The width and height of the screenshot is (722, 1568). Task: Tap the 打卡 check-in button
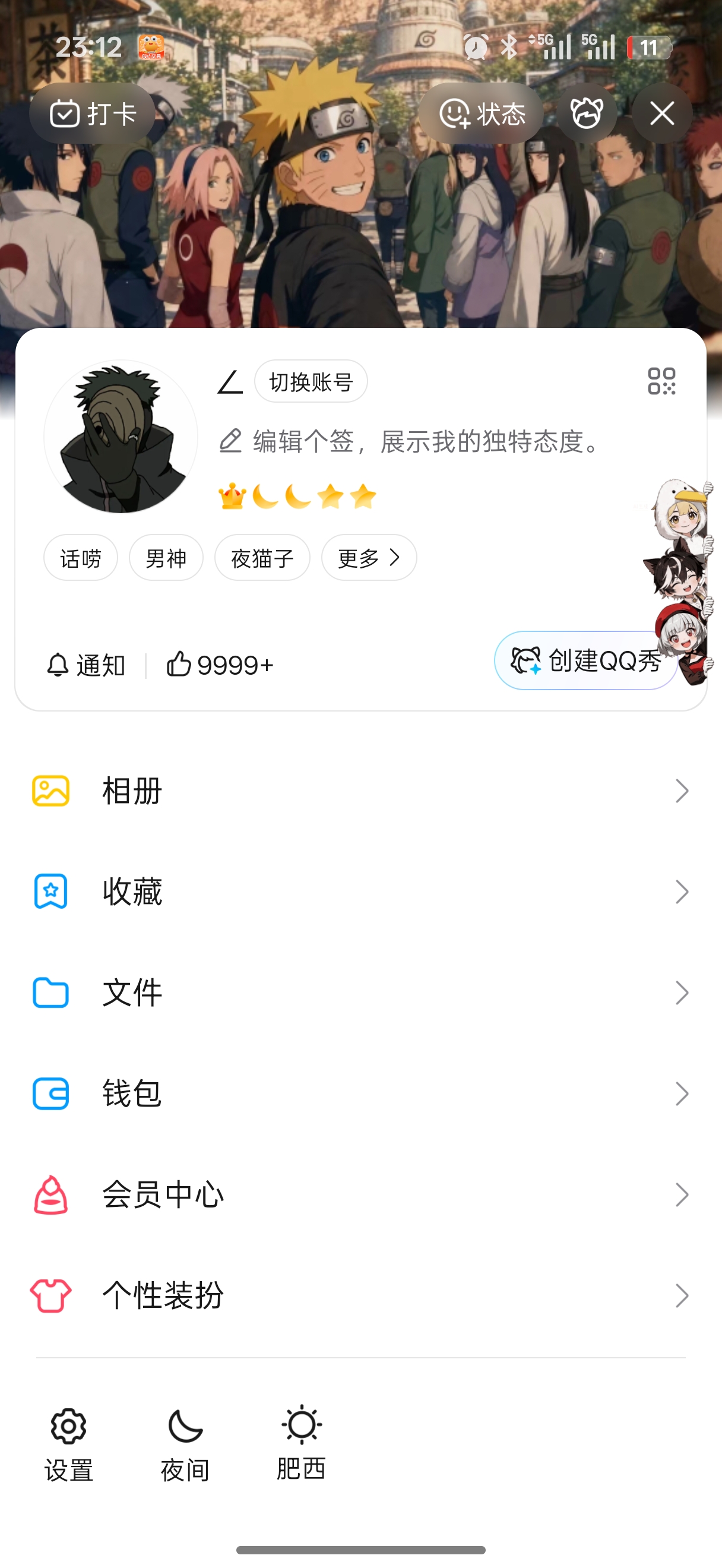pos(93,113)
